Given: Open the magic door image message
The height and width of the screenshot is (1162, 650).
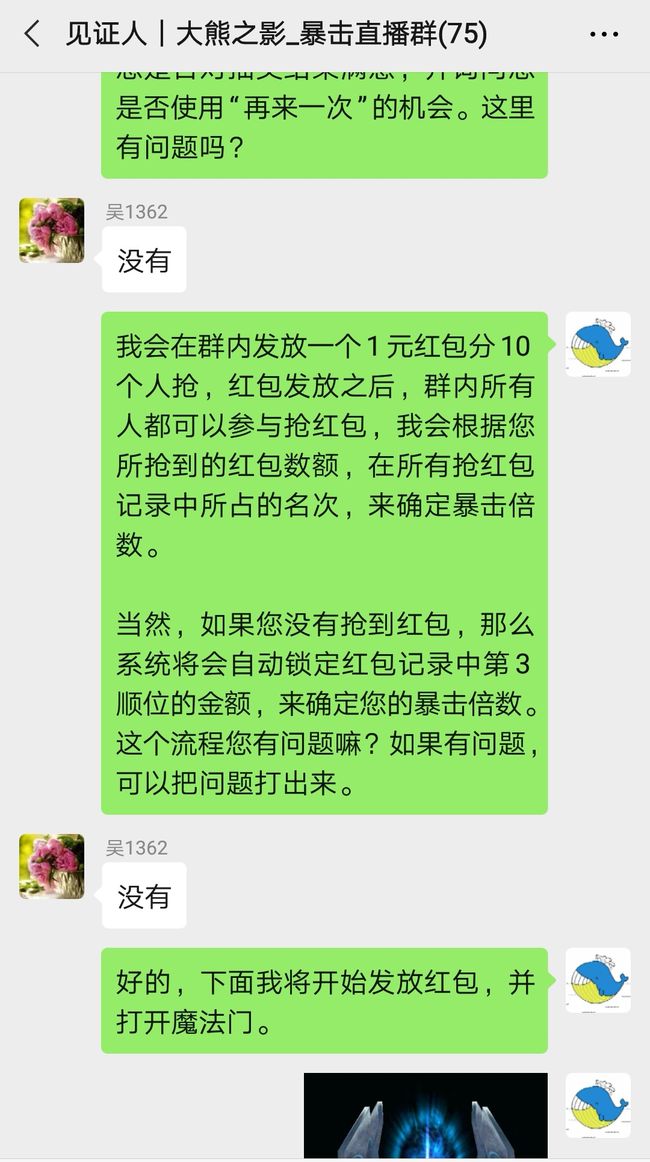Looking at the screenshot, I should click(x=425, y=1116).
